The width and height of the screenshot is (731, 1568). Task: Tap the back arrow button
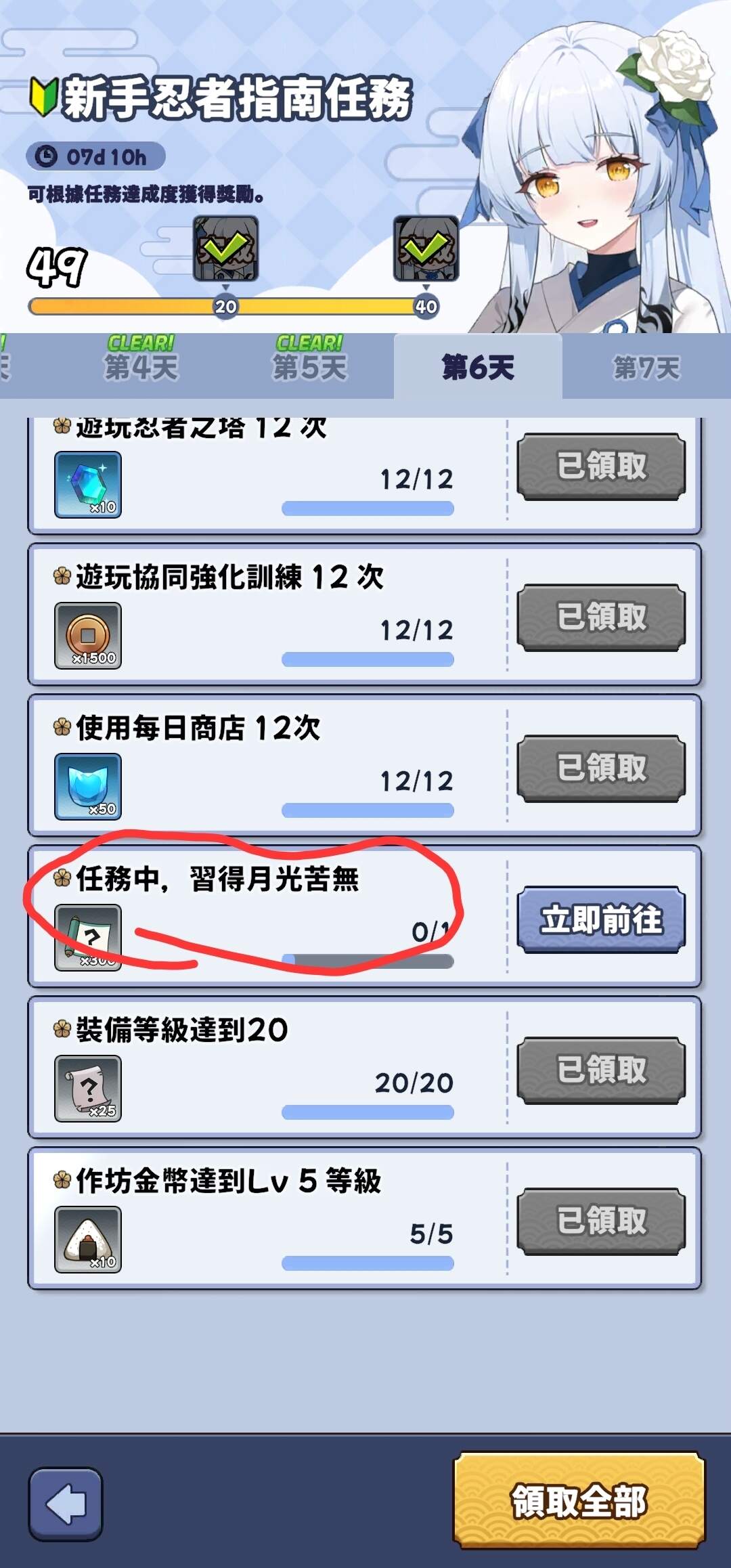(66, 1504)
